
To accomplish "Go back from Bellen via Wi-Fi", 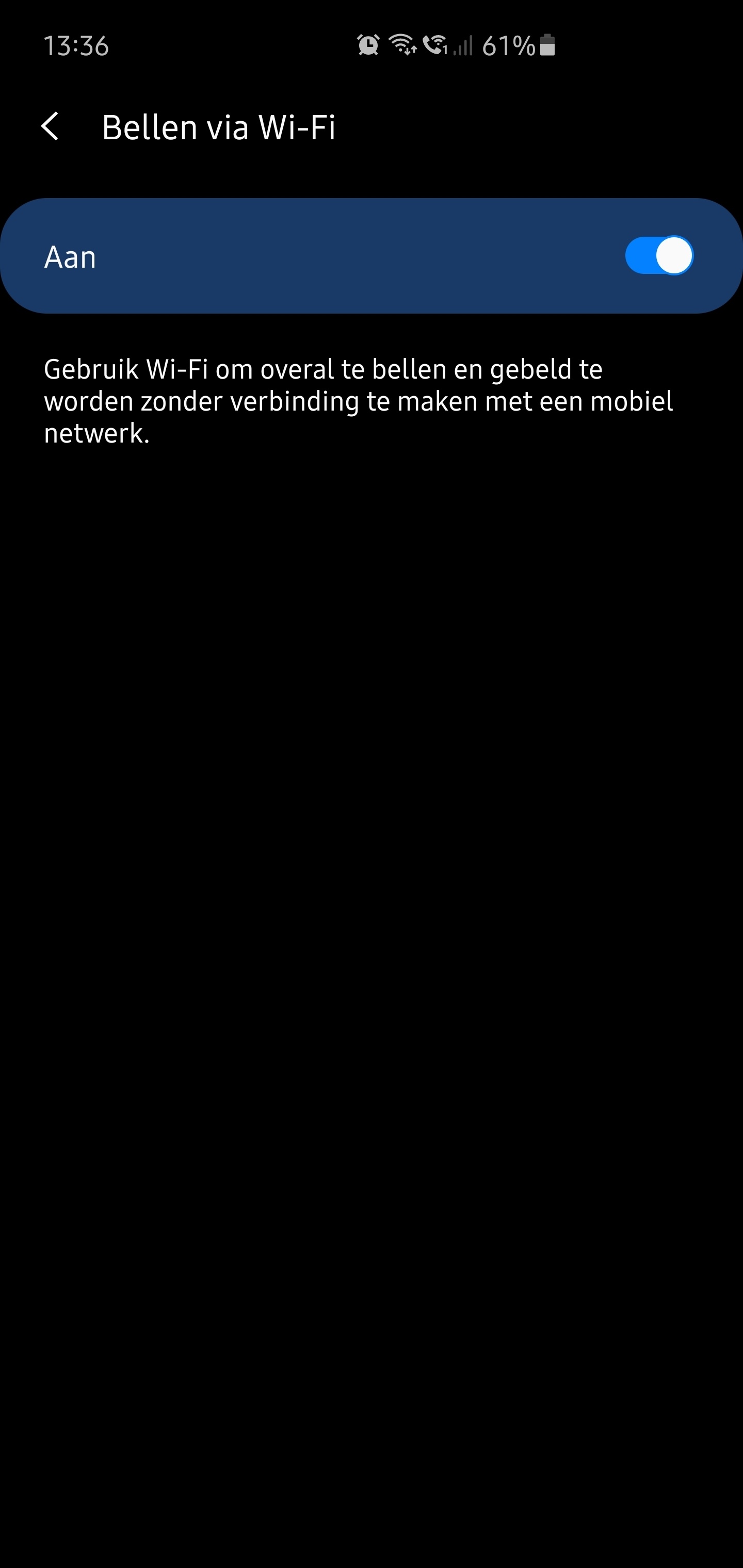I will click(x=50, y=126).
